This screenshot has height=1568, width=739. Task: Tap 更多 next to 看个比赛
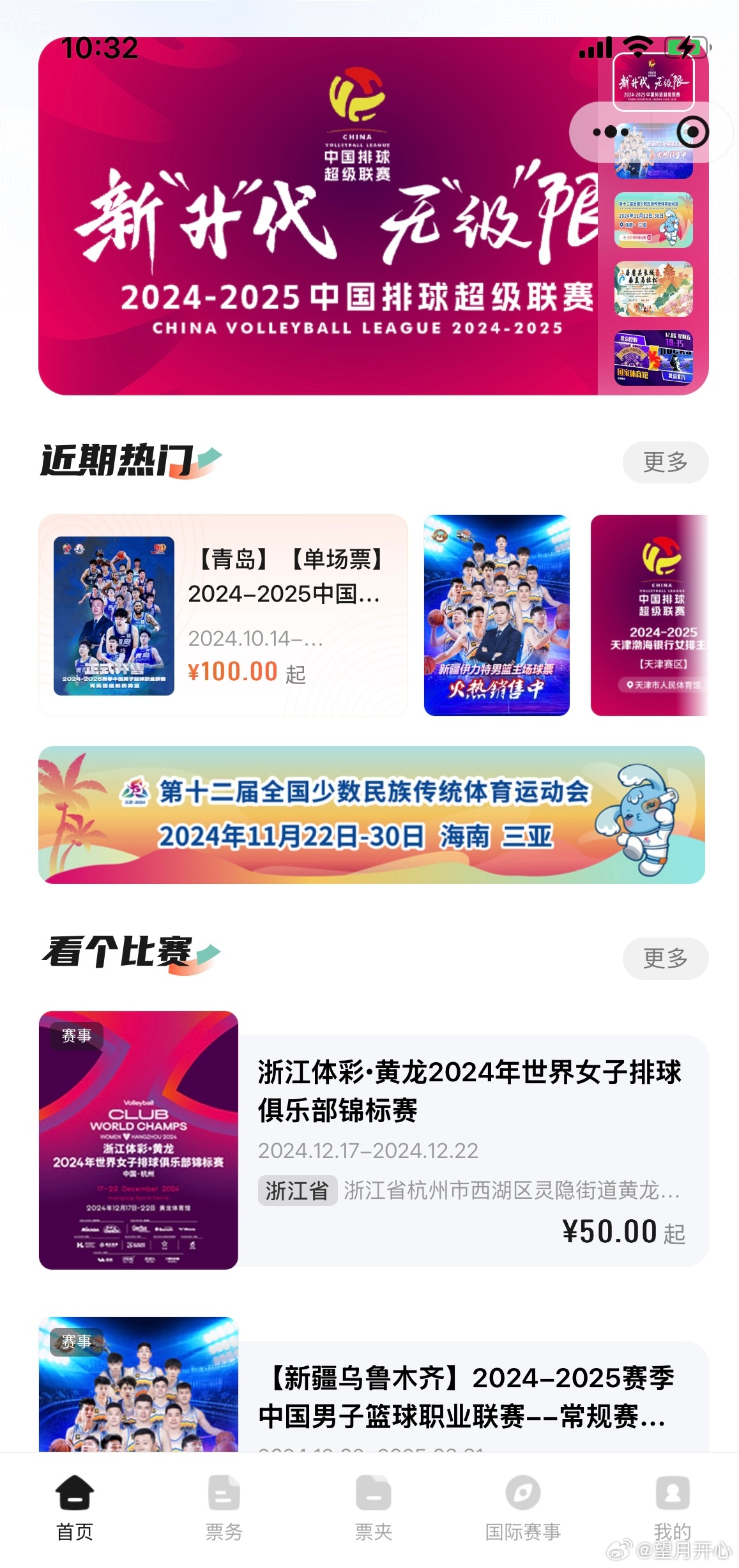[665, 958]
